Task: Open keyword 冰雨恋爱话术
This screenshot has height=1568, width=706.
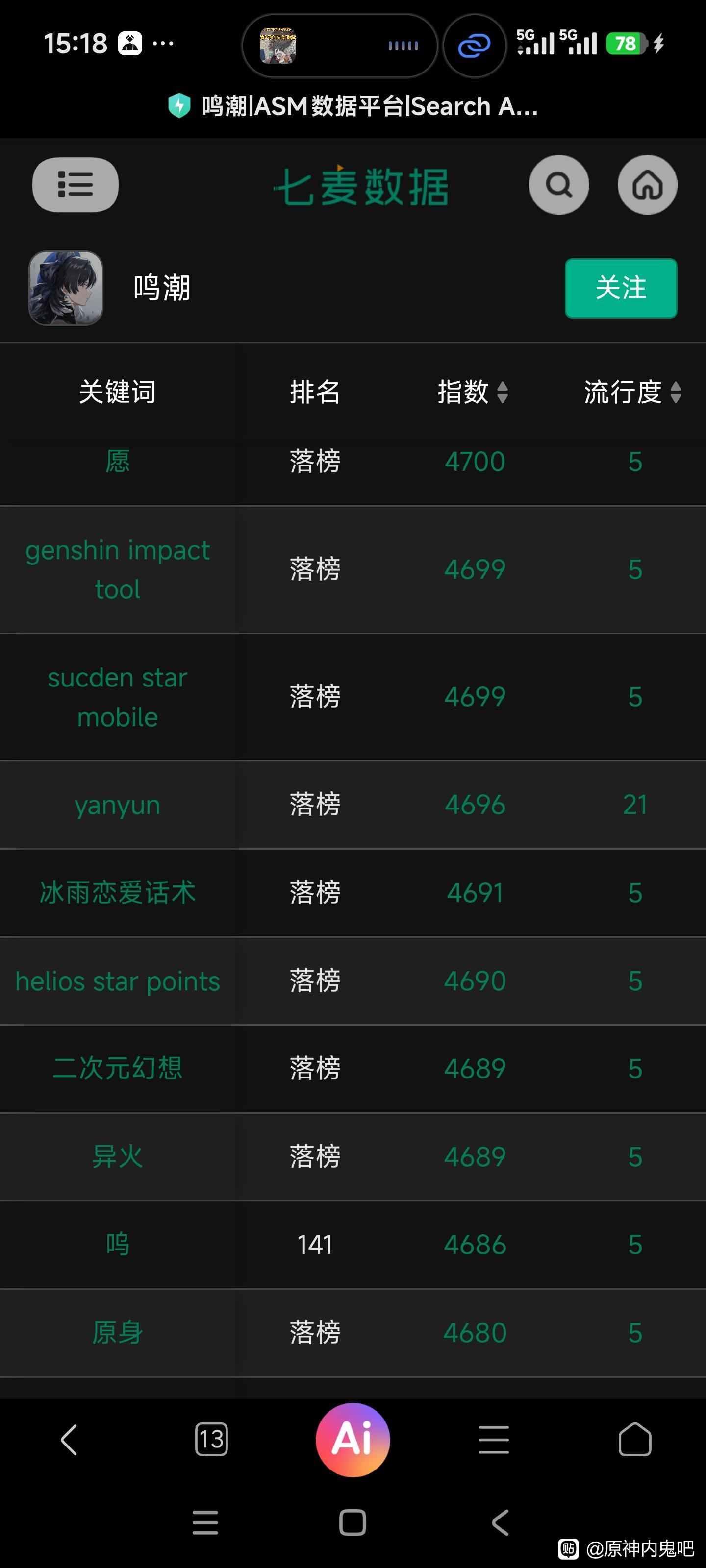Action: coord(118,893)
